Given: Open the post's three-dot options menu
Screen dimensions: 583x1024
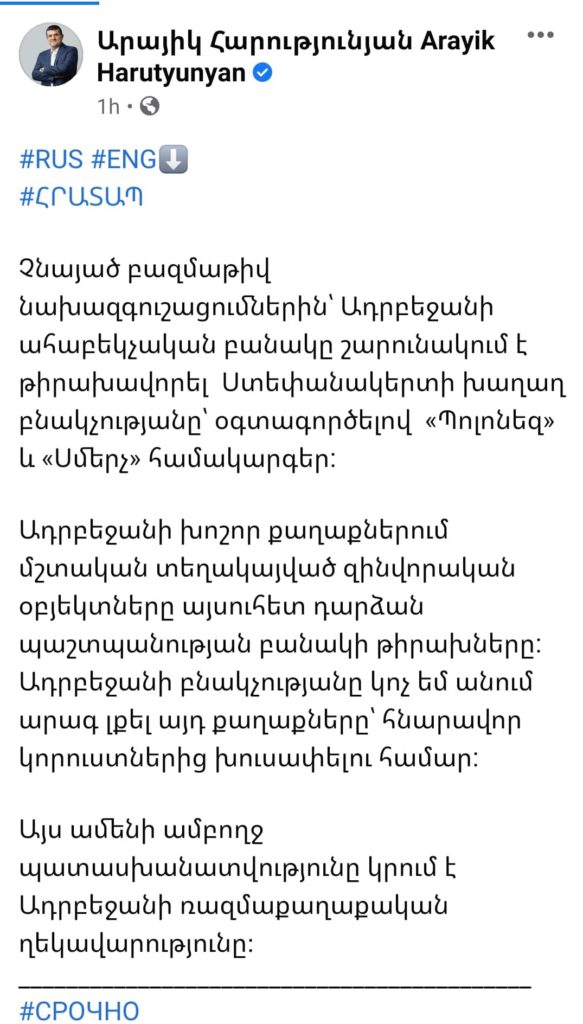Looking at the screenshot, I should 540,35.
